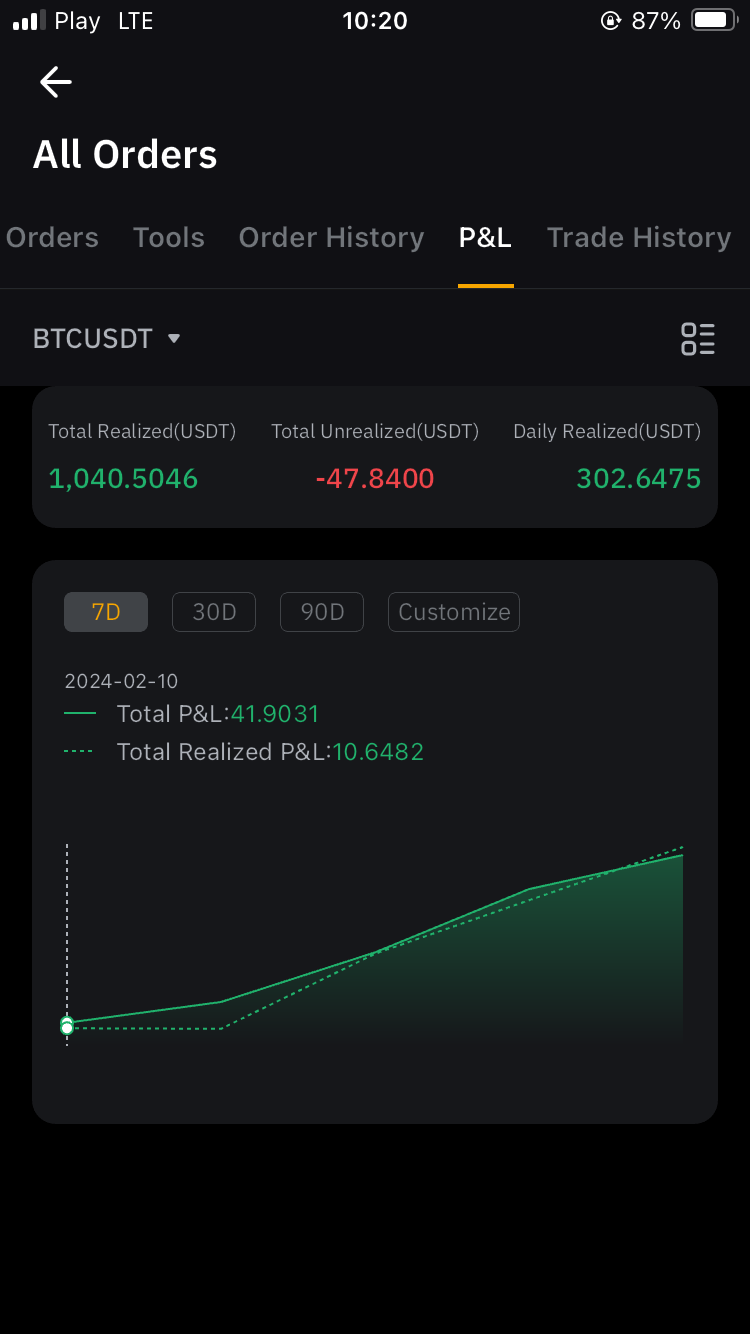Tap the list view icon beside BTCUSDT

tap(698, 339)
